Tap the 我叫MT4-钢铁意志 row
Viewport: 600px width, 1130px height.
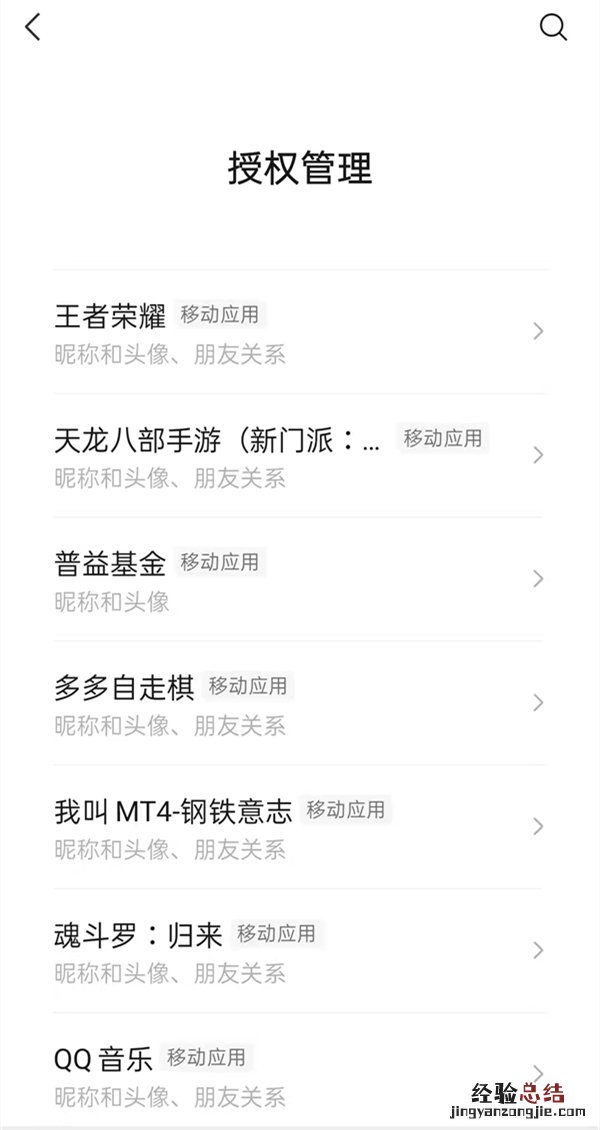[298, 827]
